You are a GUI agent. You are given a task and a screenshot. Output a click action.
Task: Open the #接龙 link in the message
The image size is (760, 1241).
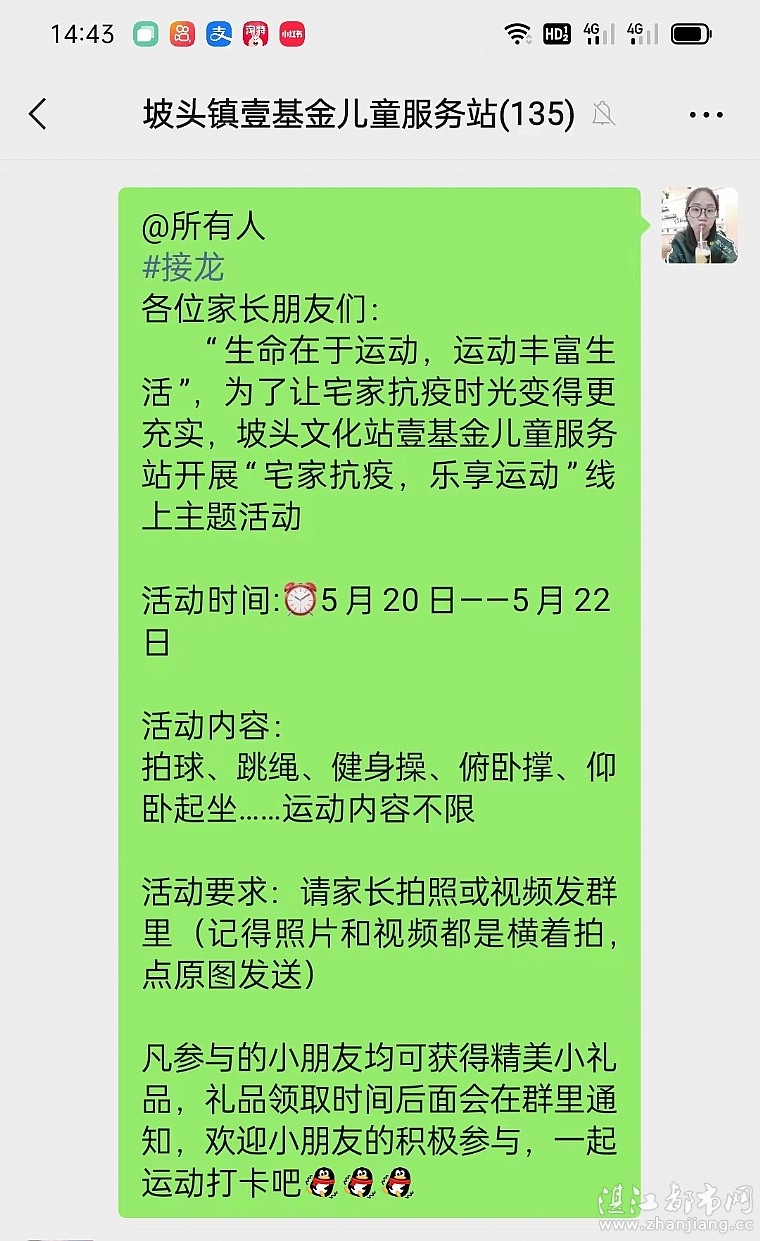point(184,267)
